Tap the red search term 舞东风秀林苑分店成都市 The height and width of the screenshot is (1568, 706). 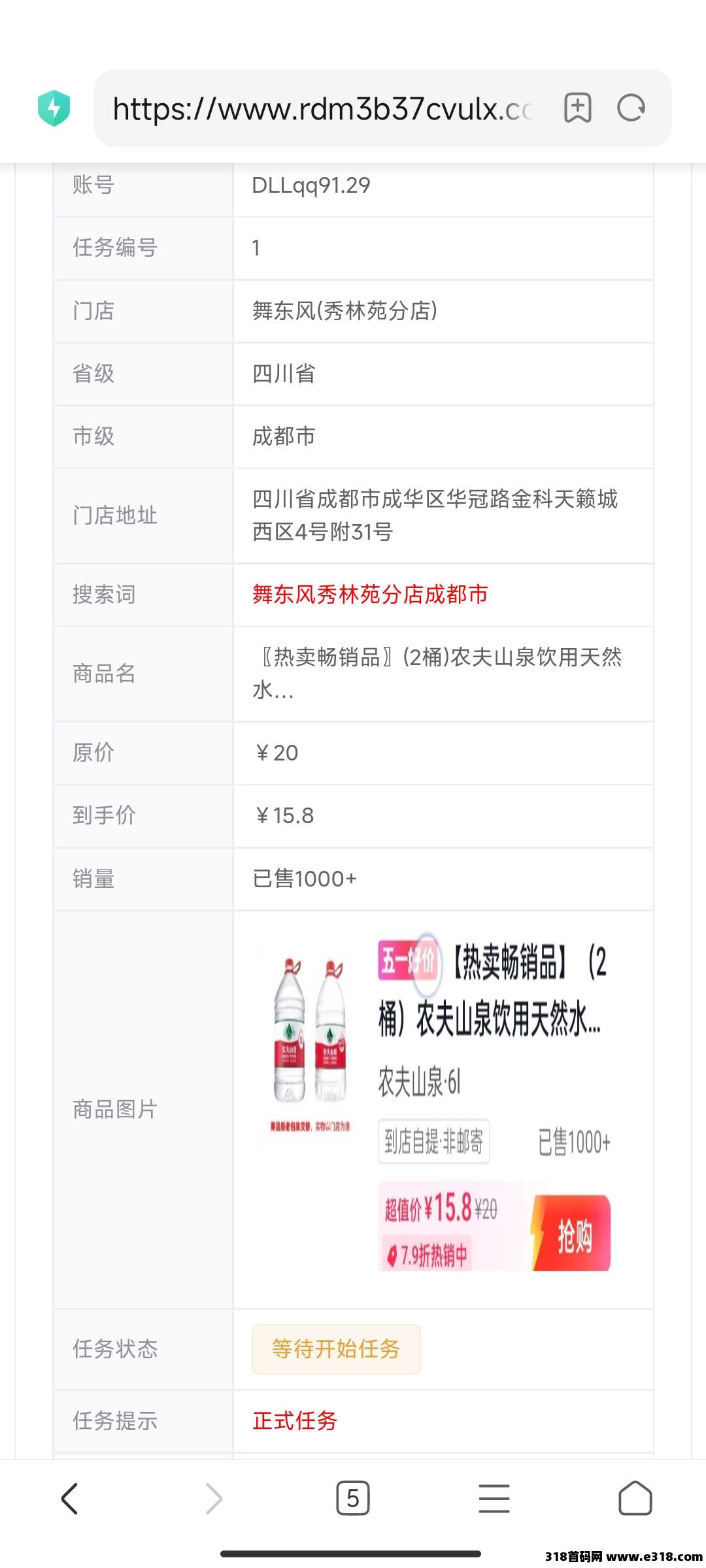click(x=369, y=595)
